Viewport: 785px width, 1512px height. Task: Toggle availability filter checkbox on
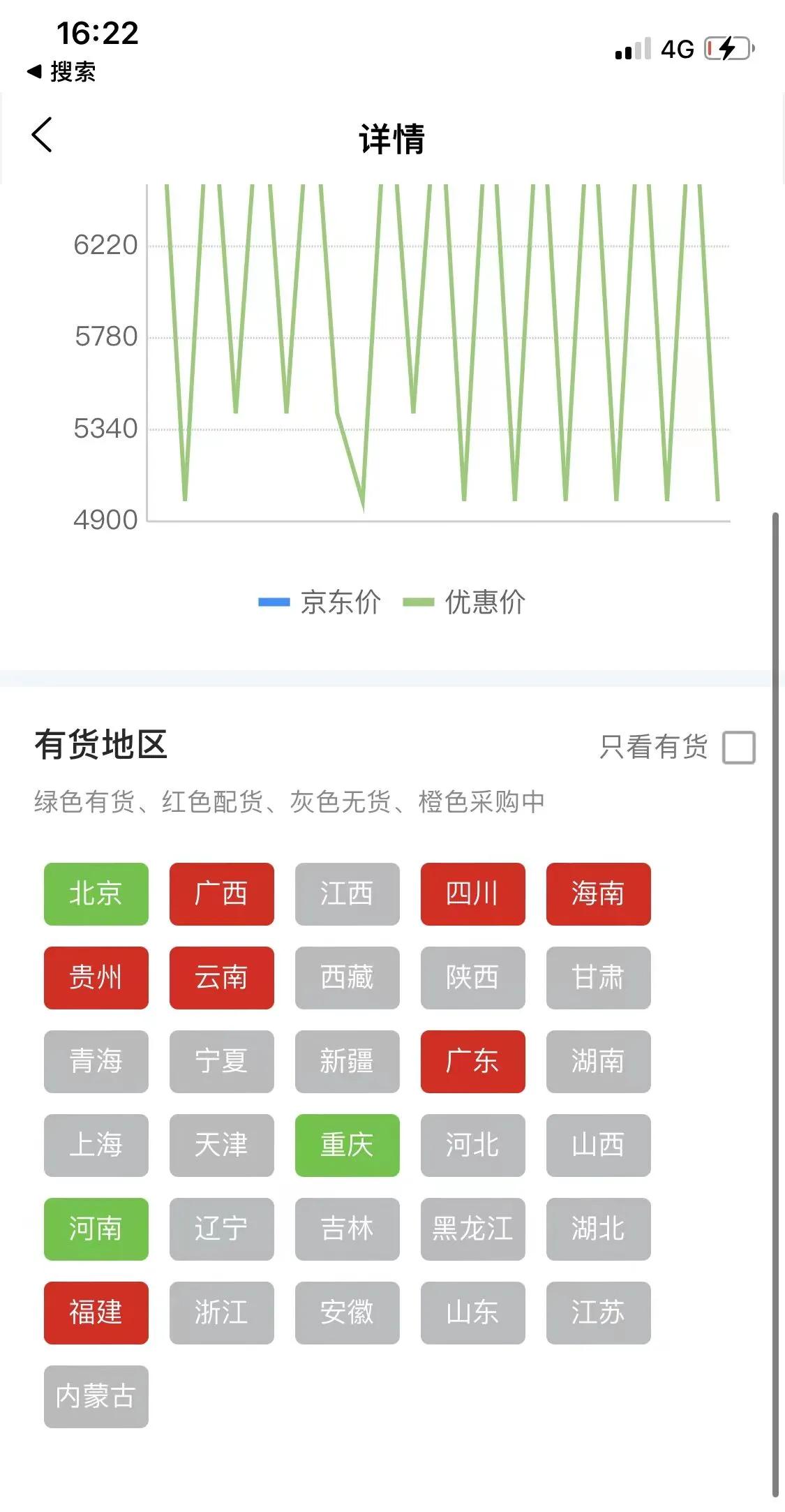(x=740, y=748)
